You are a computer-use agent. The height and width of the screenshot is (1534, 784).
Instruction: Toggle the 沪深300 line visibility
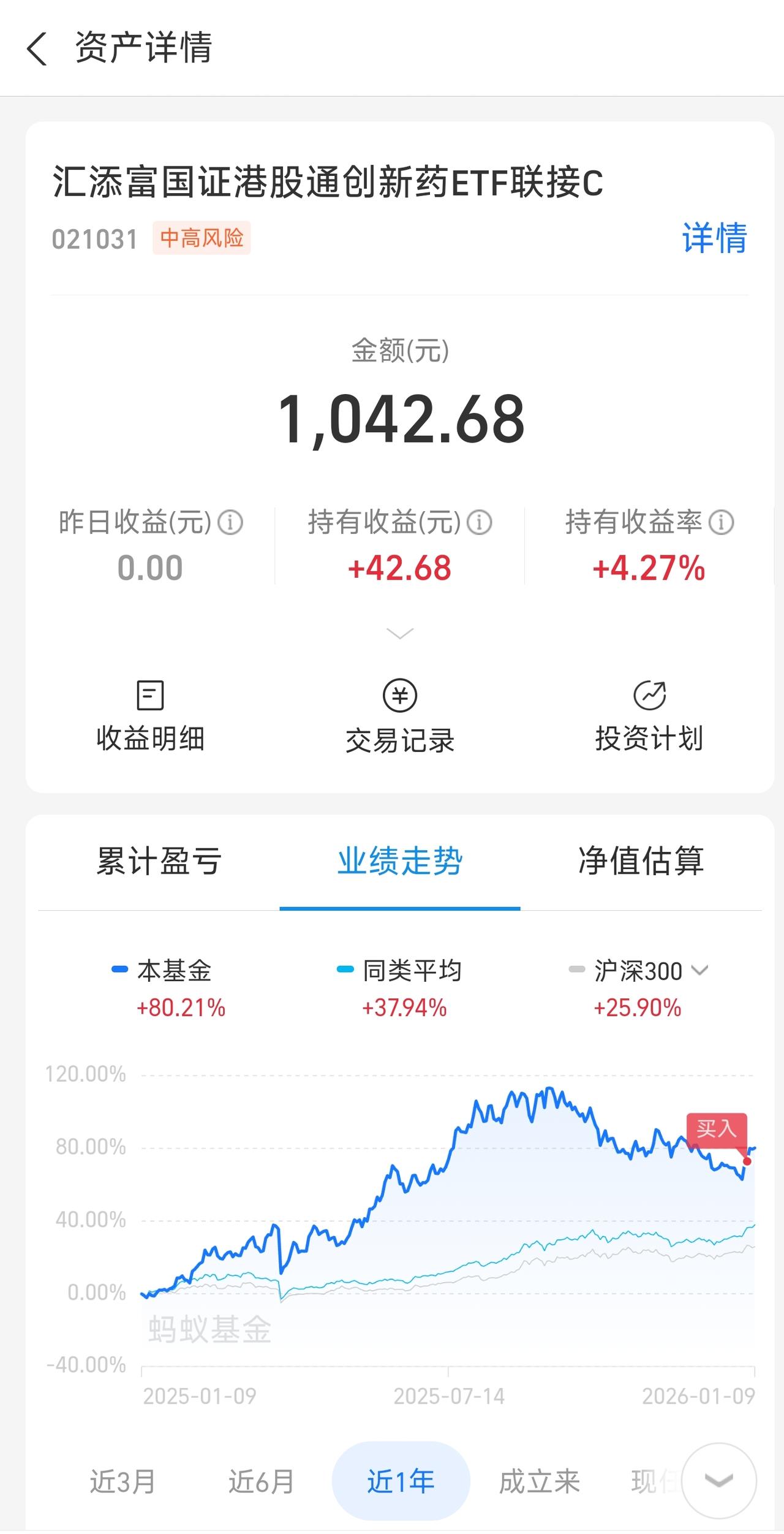(637, 970)
